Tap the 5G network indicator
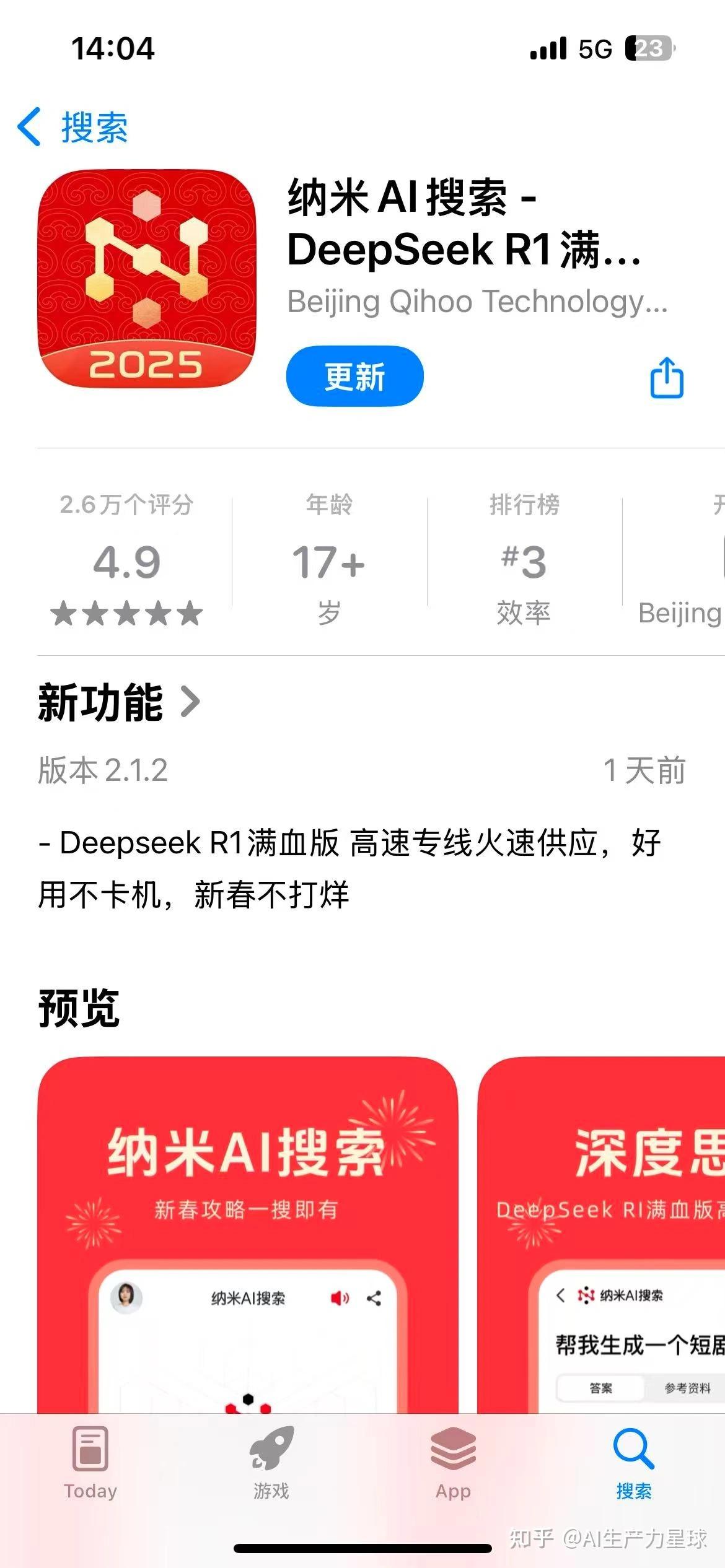Viewport: 725px width, 1568px height. coord(595,48)
